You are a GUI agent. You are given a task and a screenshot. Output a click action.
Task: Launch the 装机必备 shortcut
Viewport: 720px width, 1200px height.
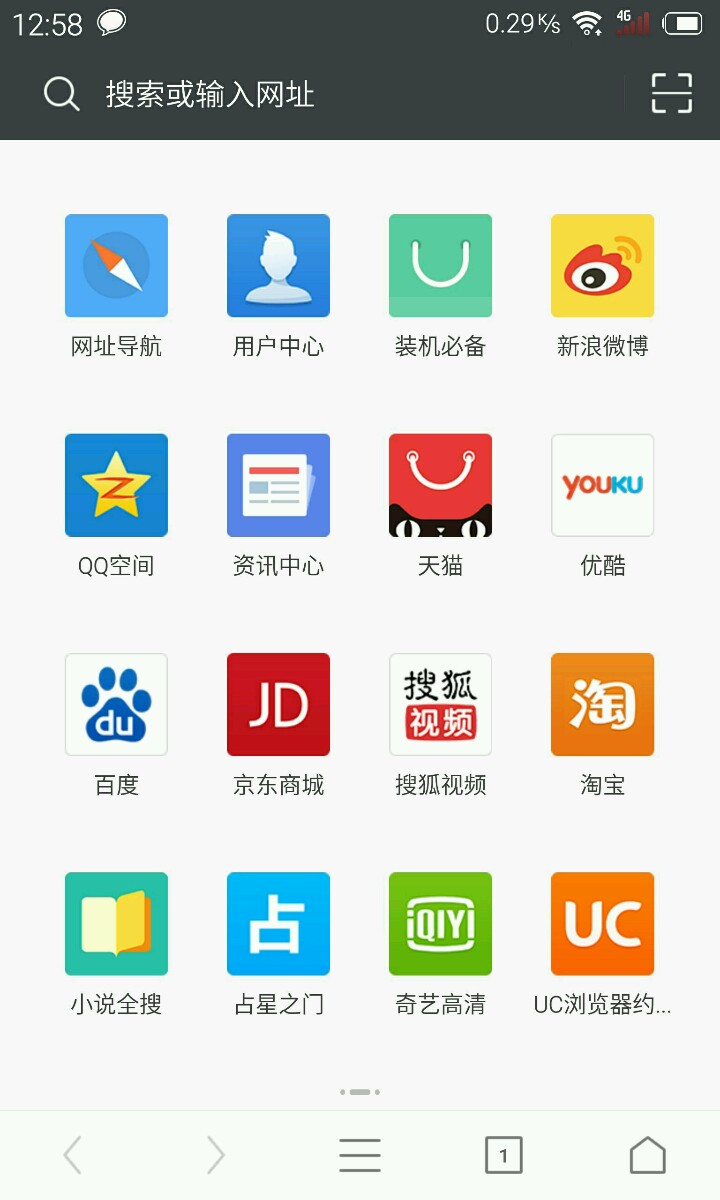click(440, 266)
